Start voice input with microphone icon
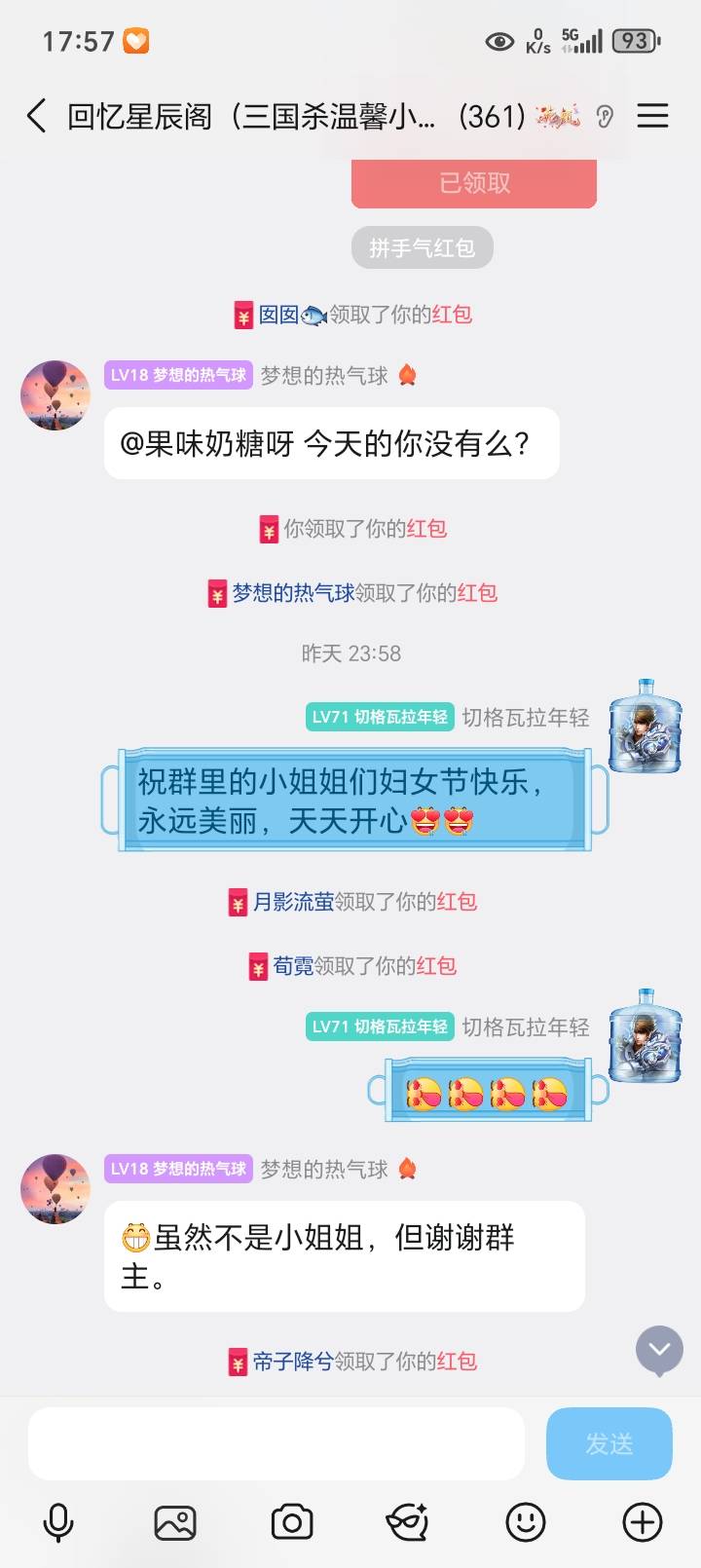Viewport: 701px width, 1568px height. (58, 1522)
